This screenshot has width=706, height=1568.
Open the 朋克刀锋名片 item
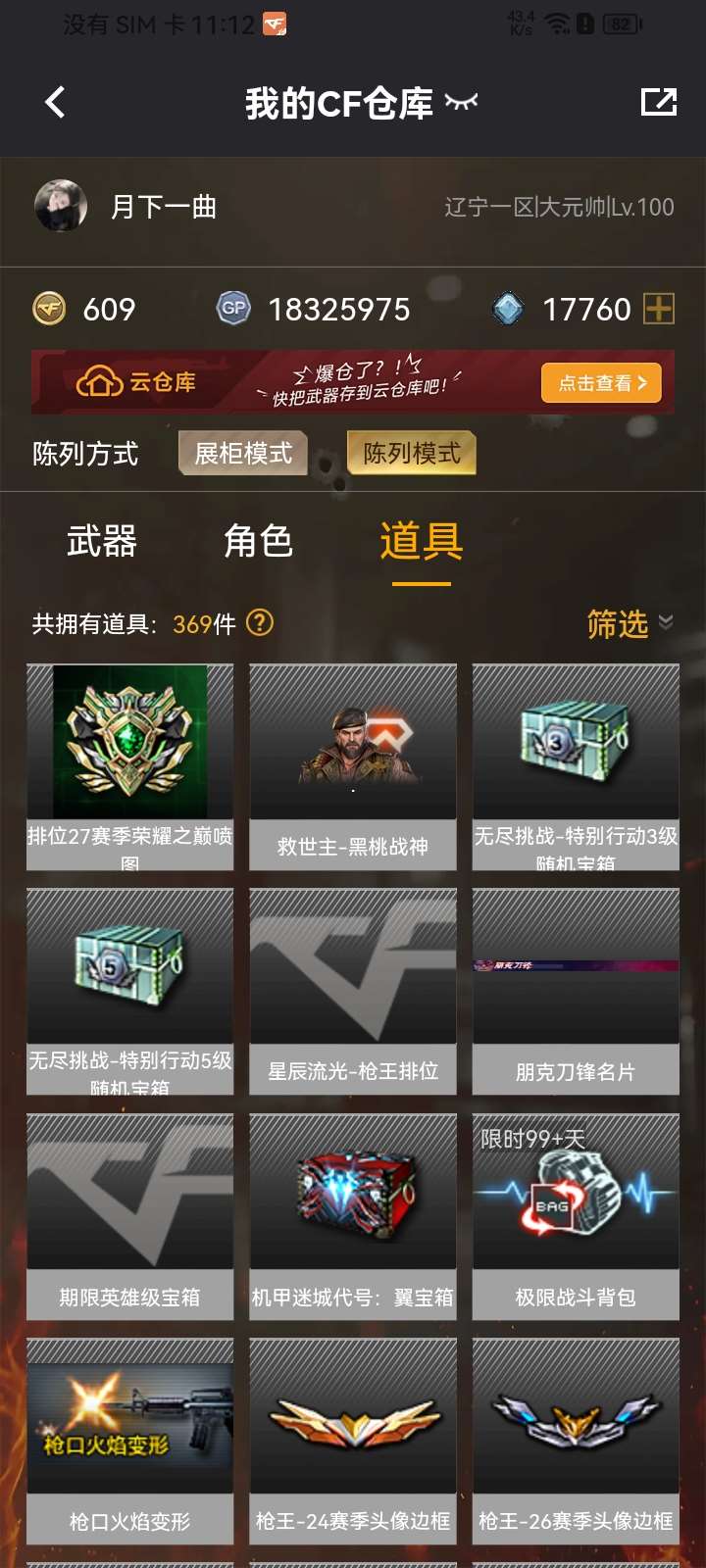[576, 991]
